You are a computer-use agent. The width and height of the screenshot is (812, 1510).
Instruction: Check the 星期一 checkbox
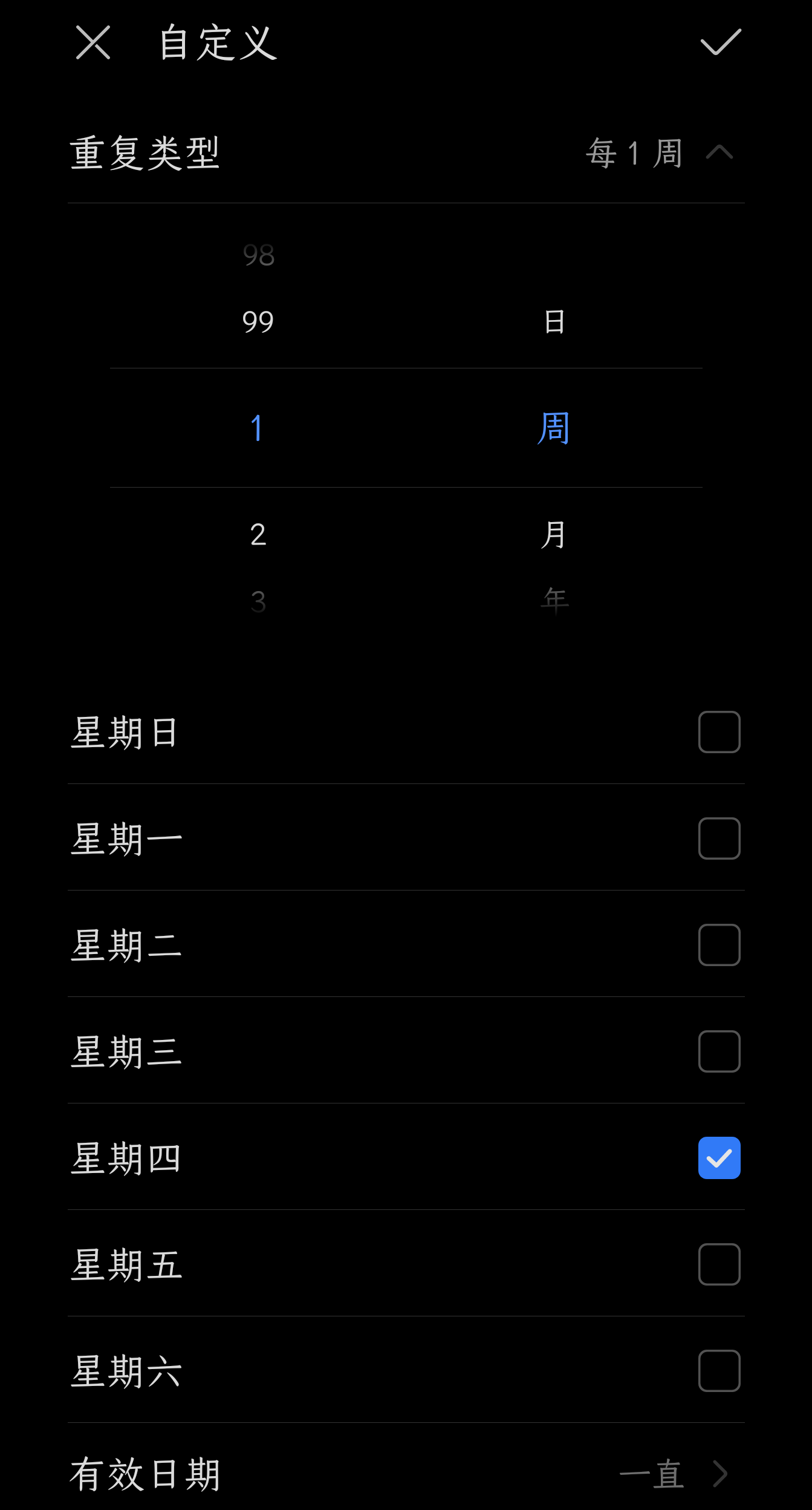(719, 838)
